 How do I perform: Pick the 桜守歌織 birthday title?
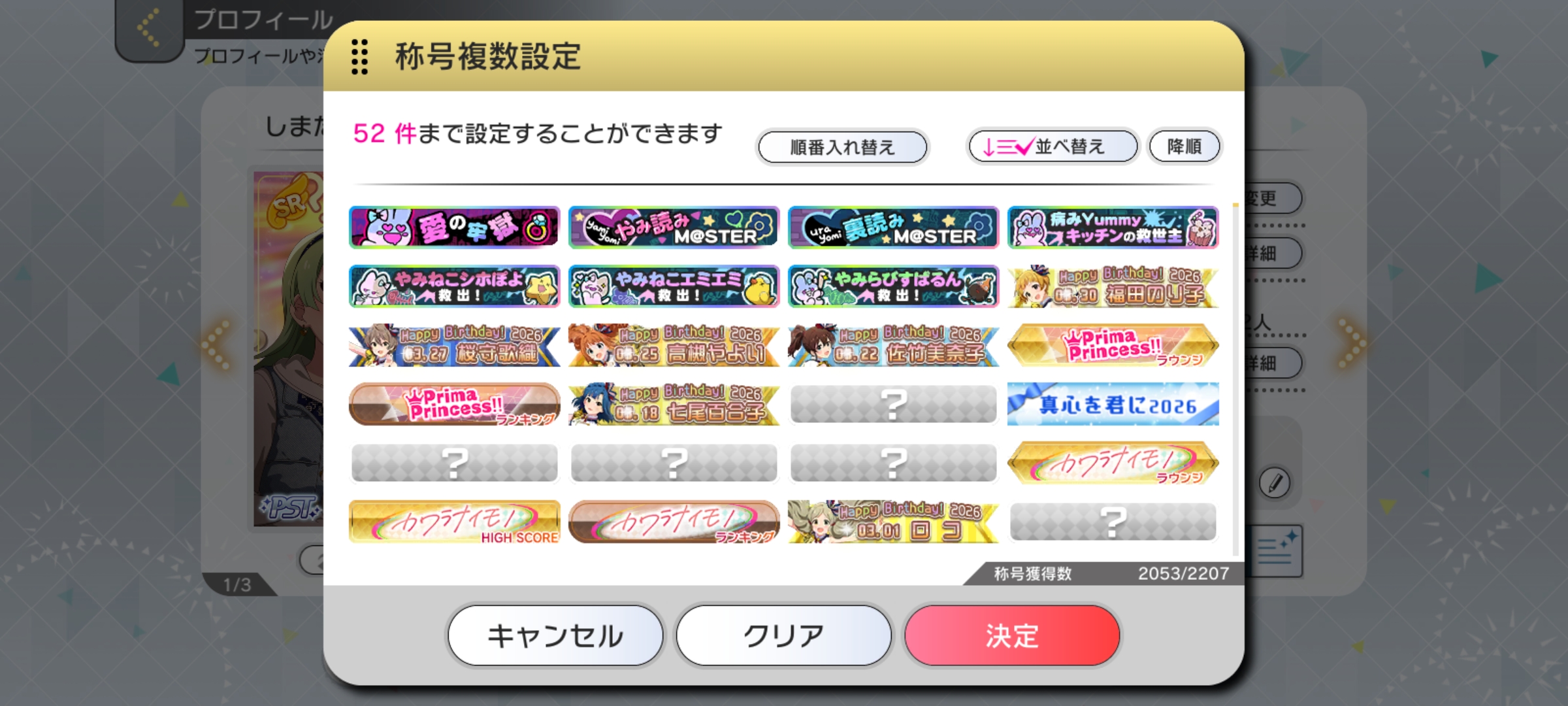pos(455,345)
